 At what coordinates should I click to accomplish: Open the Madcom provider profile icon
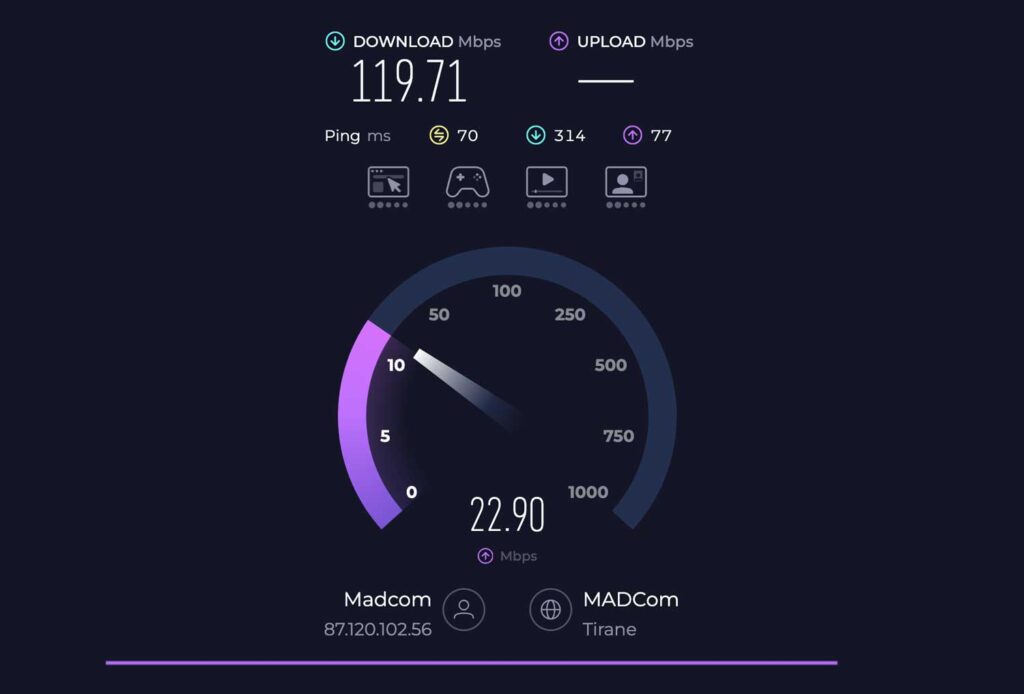coord(464,610)
